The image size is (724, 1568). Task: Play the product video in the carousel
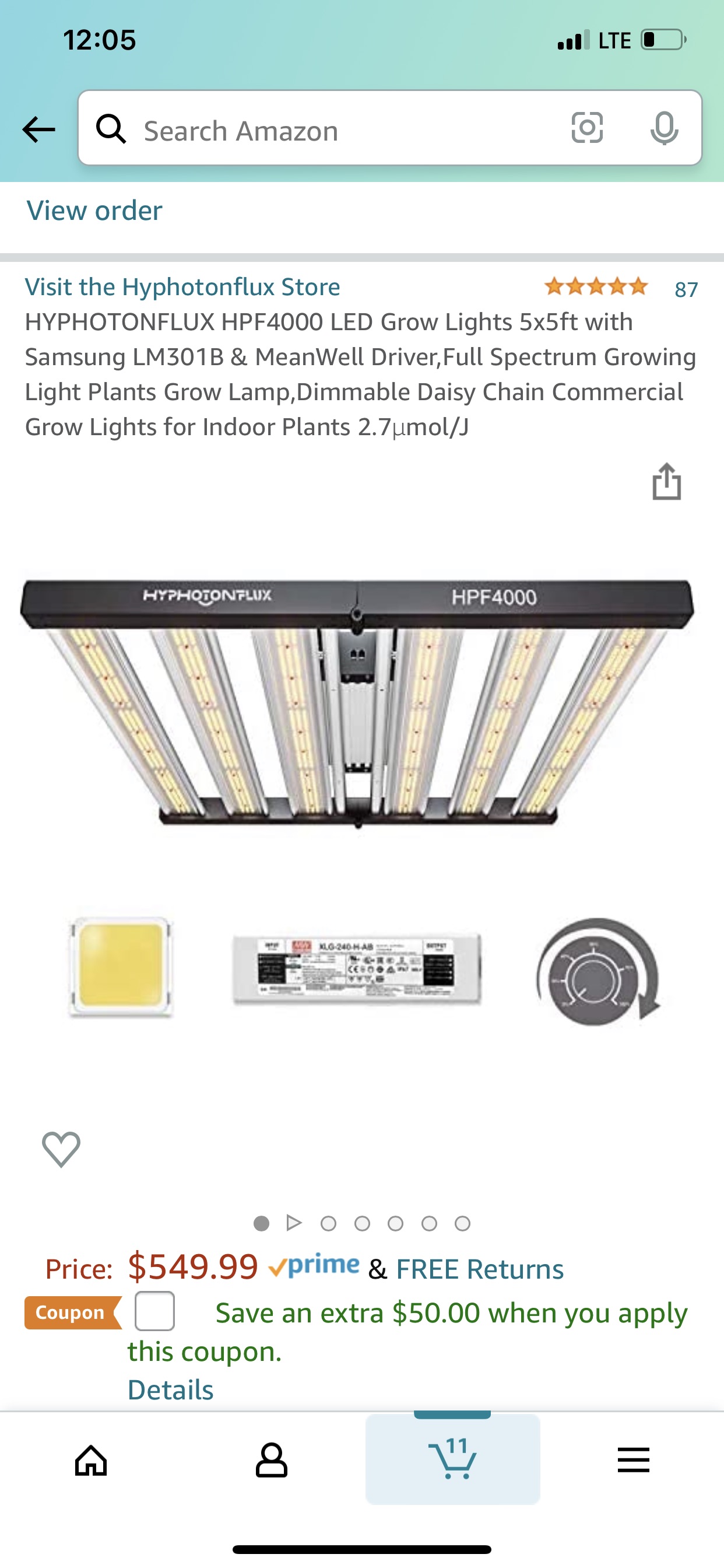click(295, 1223)
